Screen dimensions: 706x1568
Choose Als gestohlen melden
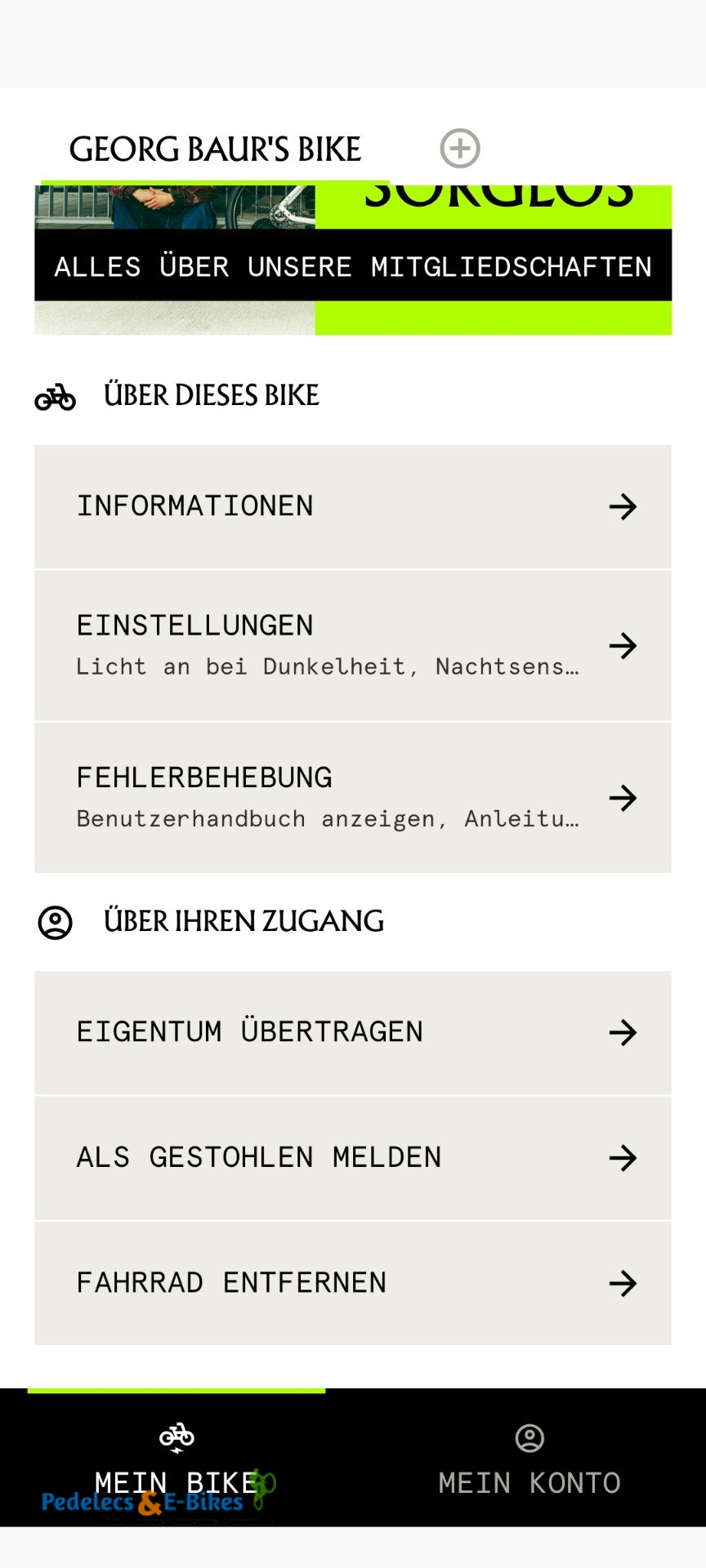click(x=353, y=1157)
